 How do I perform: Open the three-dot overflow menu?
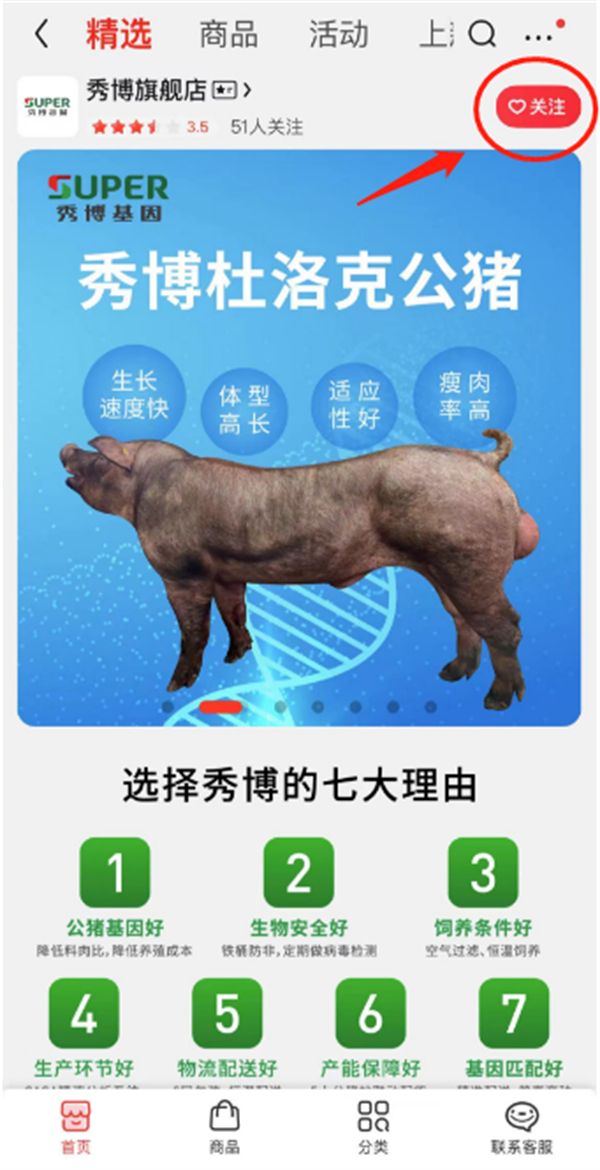point(539,36)
